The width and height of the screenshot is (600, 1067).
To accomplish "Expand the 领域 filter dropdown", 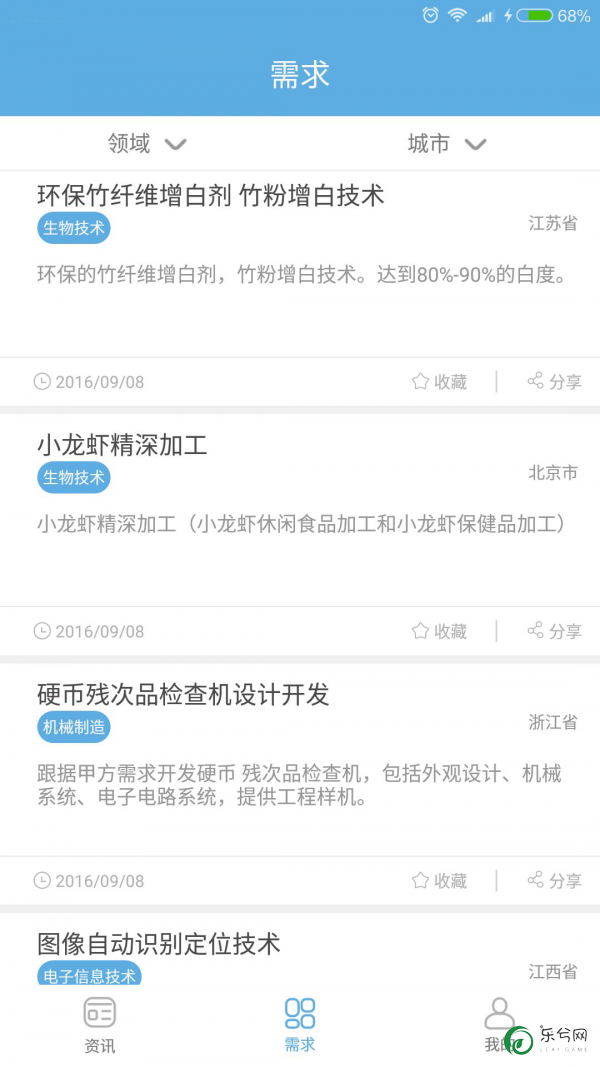I will coord(147,144).
